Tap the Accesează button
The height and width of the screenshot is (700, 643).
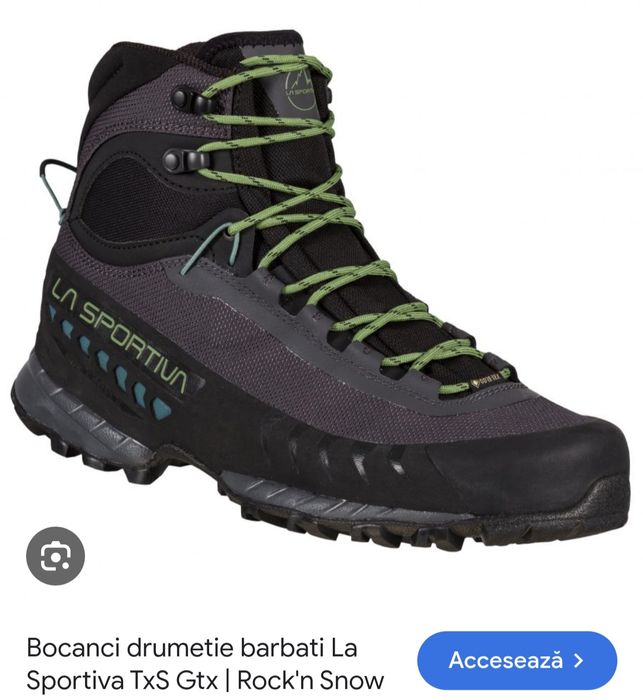tap(516, 660)
